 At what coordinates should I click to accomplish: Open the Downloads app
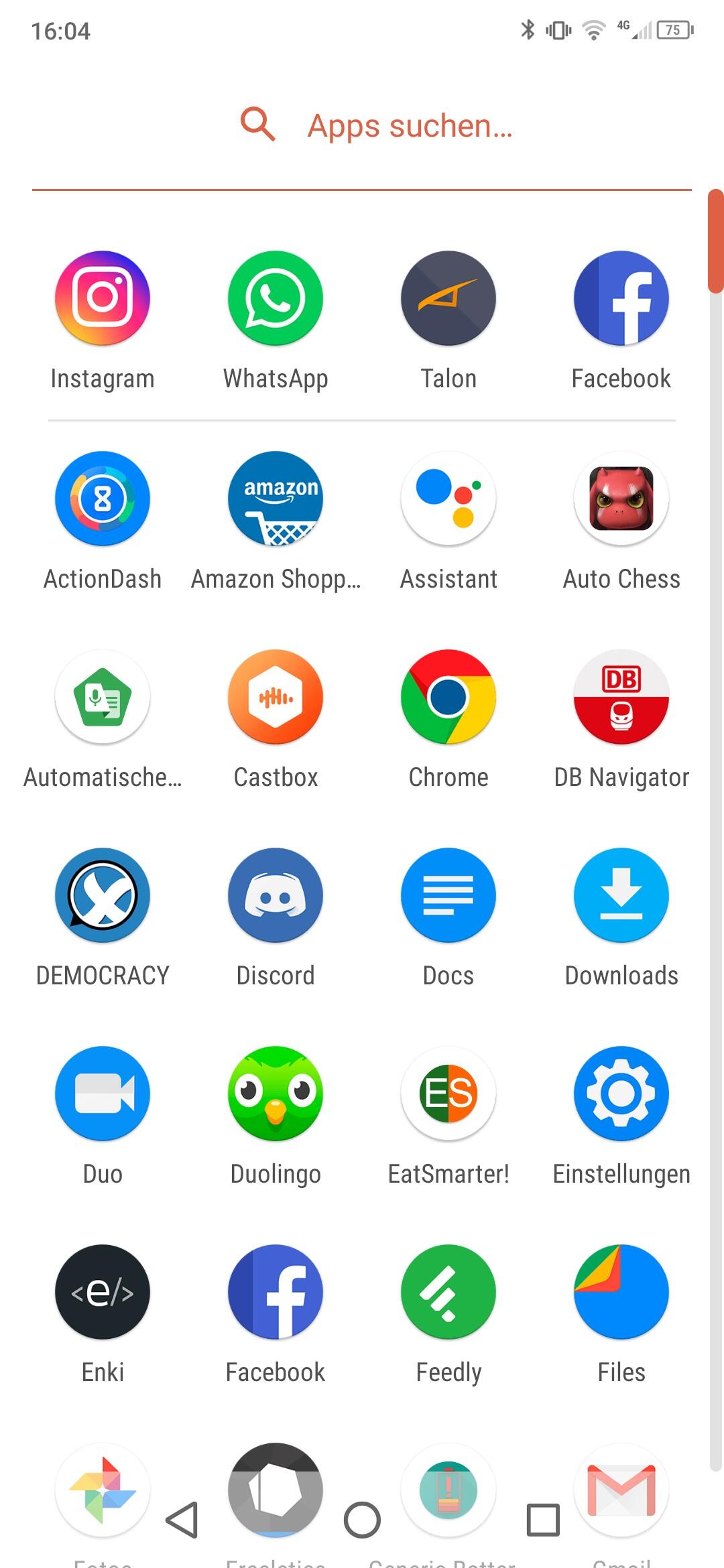click(621, 895)
